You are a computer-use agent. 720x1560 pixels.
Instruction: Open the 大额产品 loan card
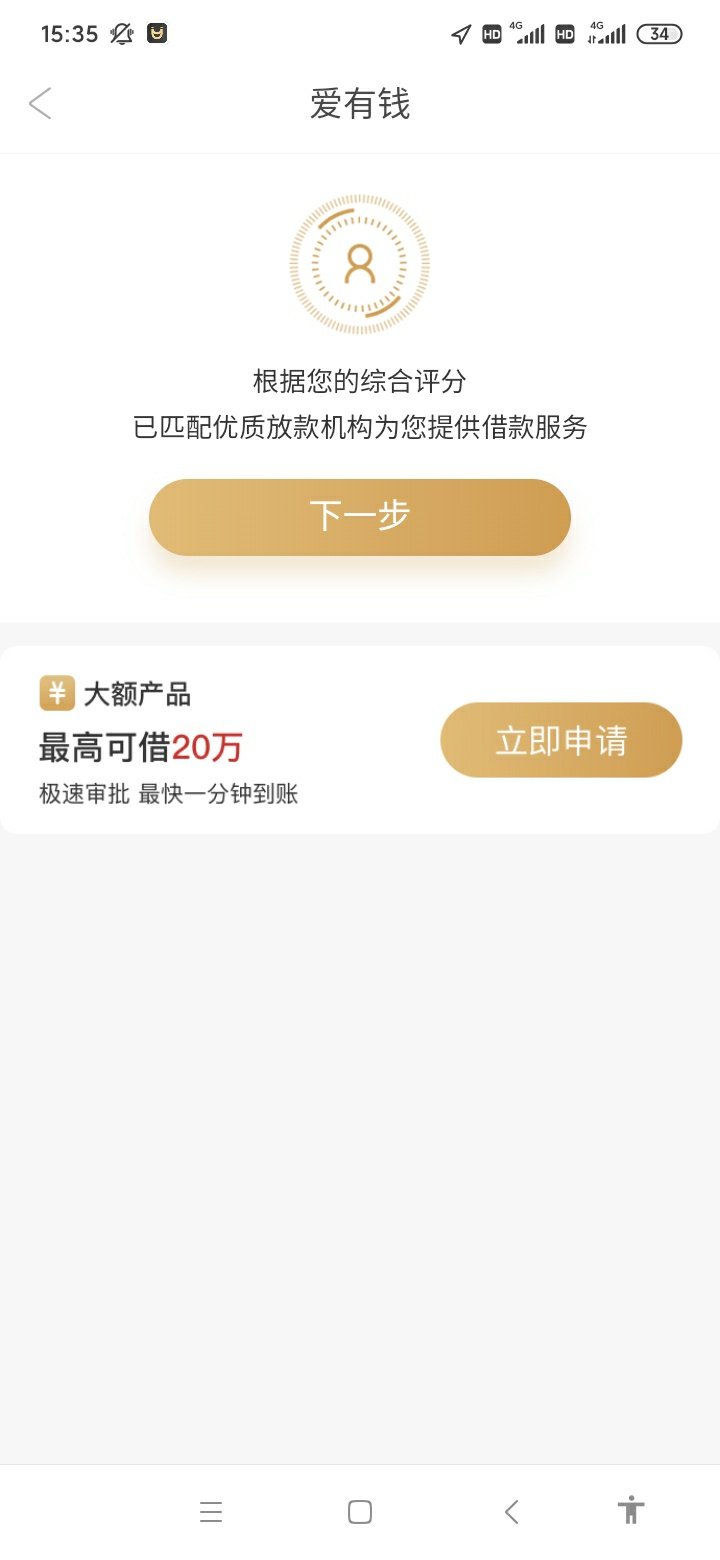pyautogui.click(x=360, y=740)
